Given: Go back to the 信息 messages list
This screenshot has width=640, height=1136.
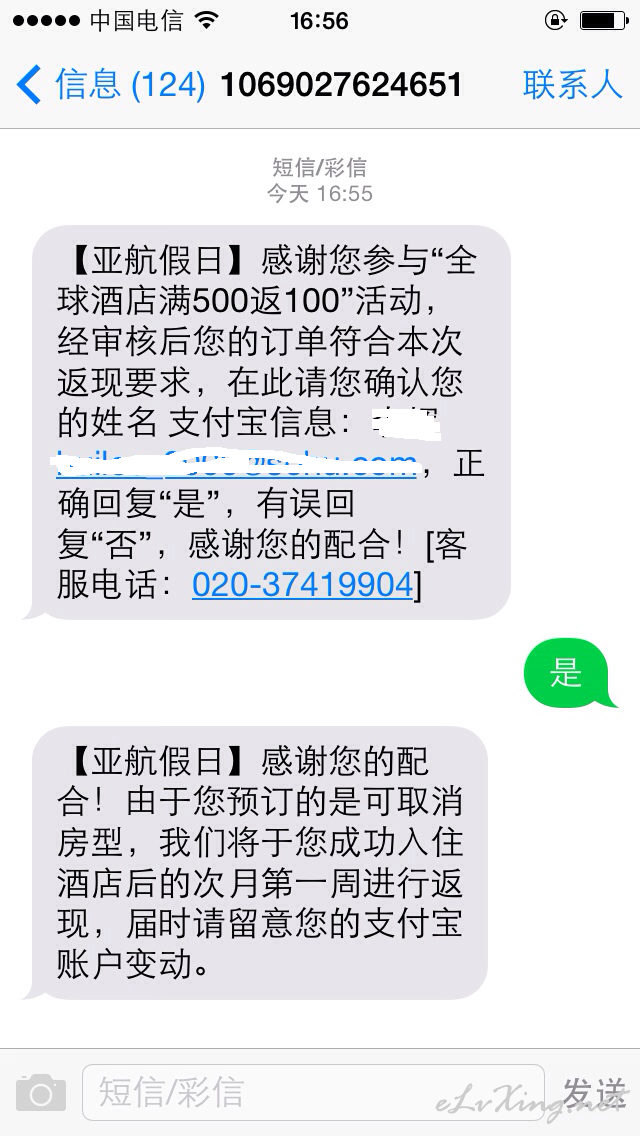Looking at the screenshot, I should (110, 85).
